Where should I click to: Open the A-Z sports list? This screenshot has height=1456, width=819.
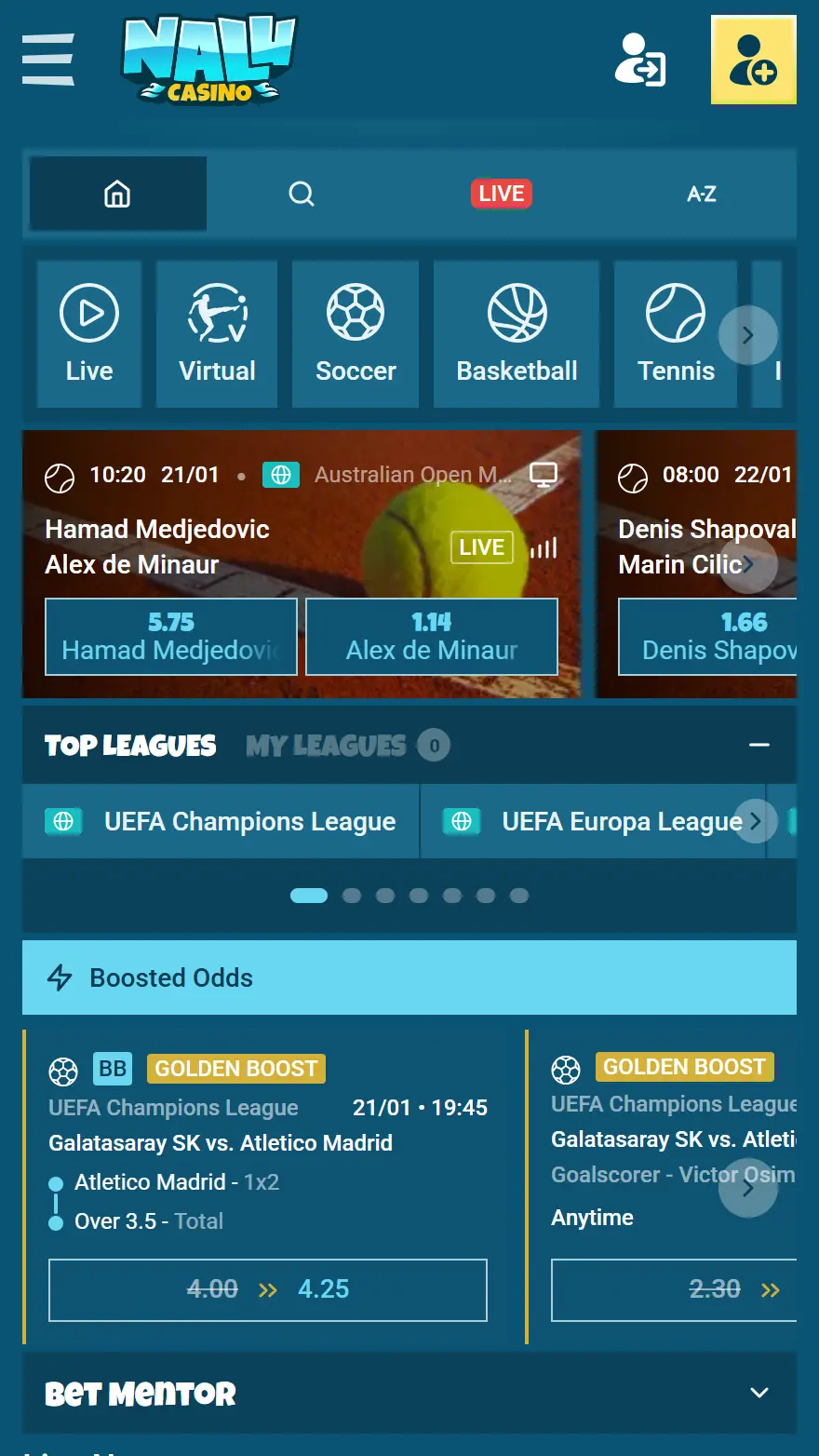point(701,194)
